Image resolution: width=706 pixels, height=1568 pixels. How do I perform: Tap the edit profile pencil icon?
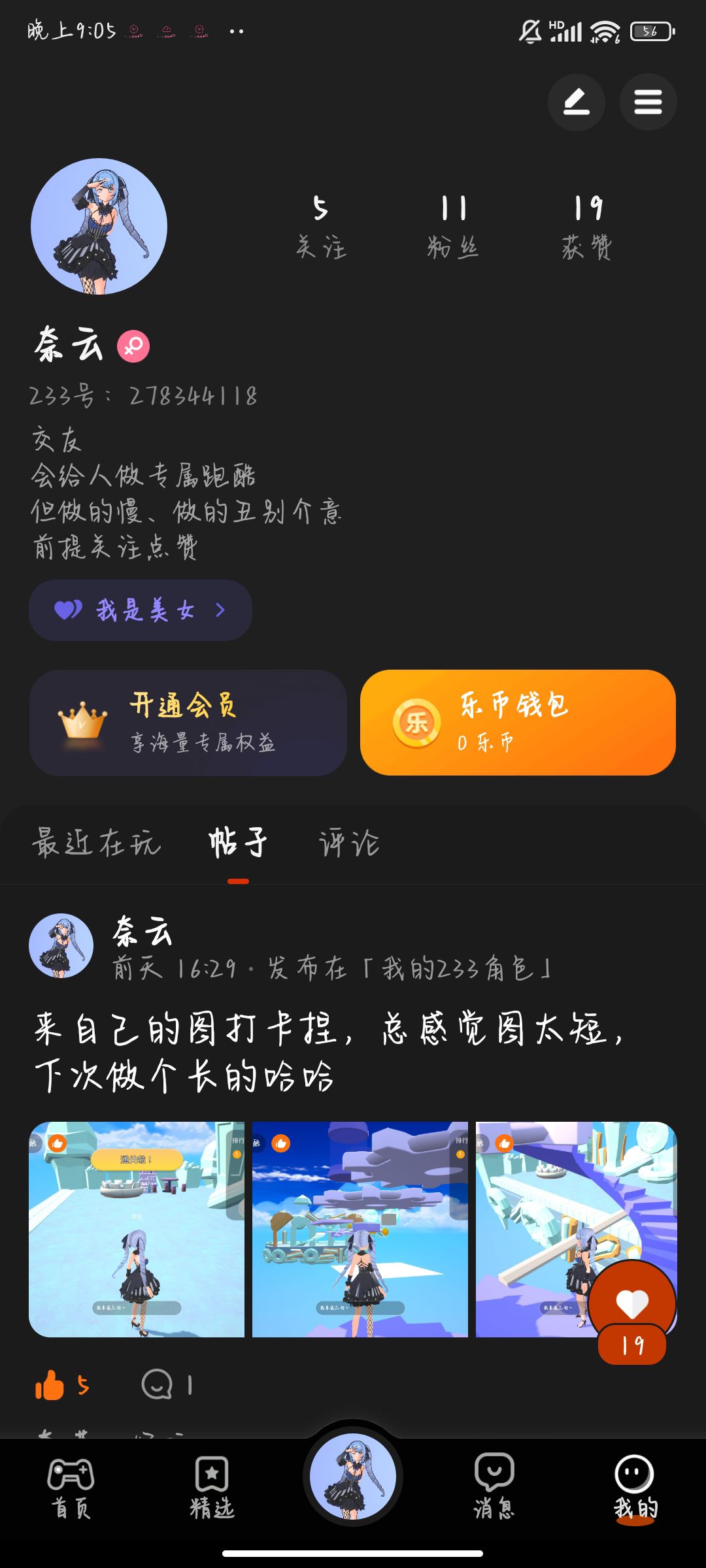coord(576,103)
